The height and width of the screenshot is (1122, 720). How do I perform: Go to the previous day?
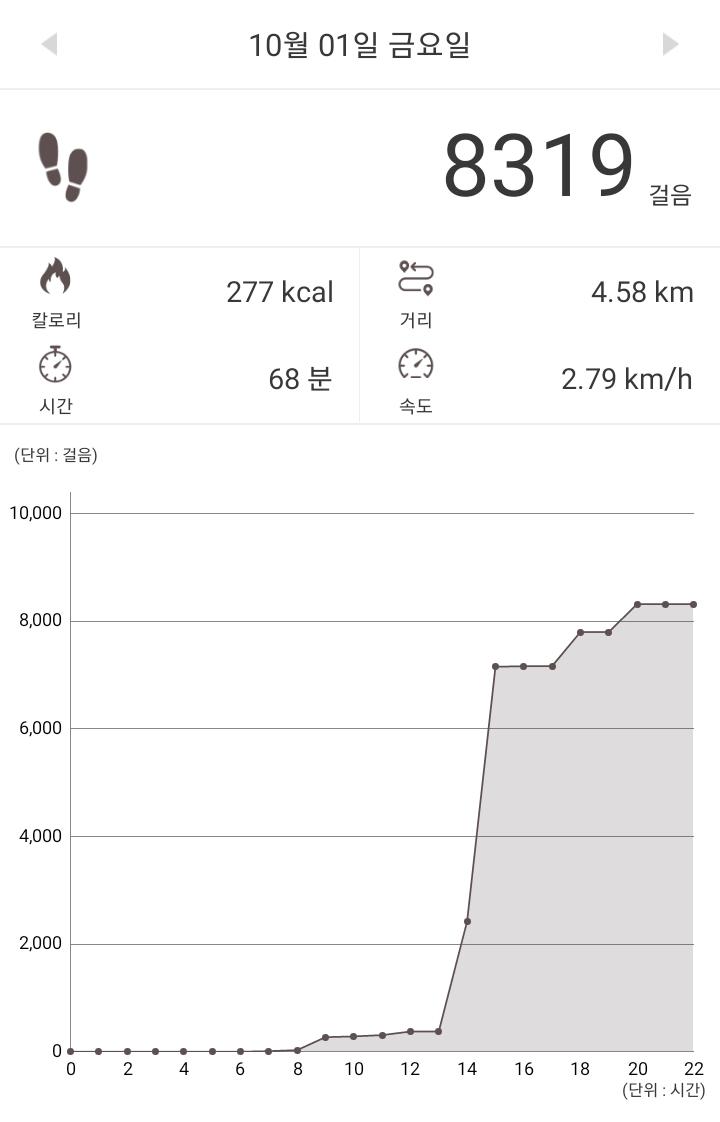pos(49,45)
